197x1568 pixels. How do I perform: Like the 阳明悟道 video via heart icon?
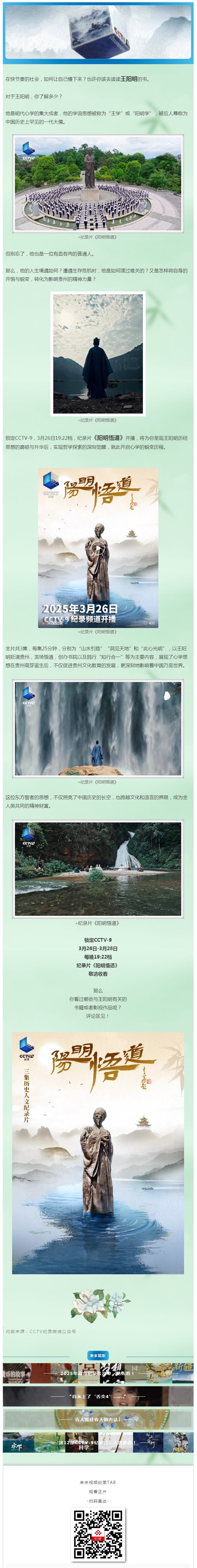(x=145, y=623)
